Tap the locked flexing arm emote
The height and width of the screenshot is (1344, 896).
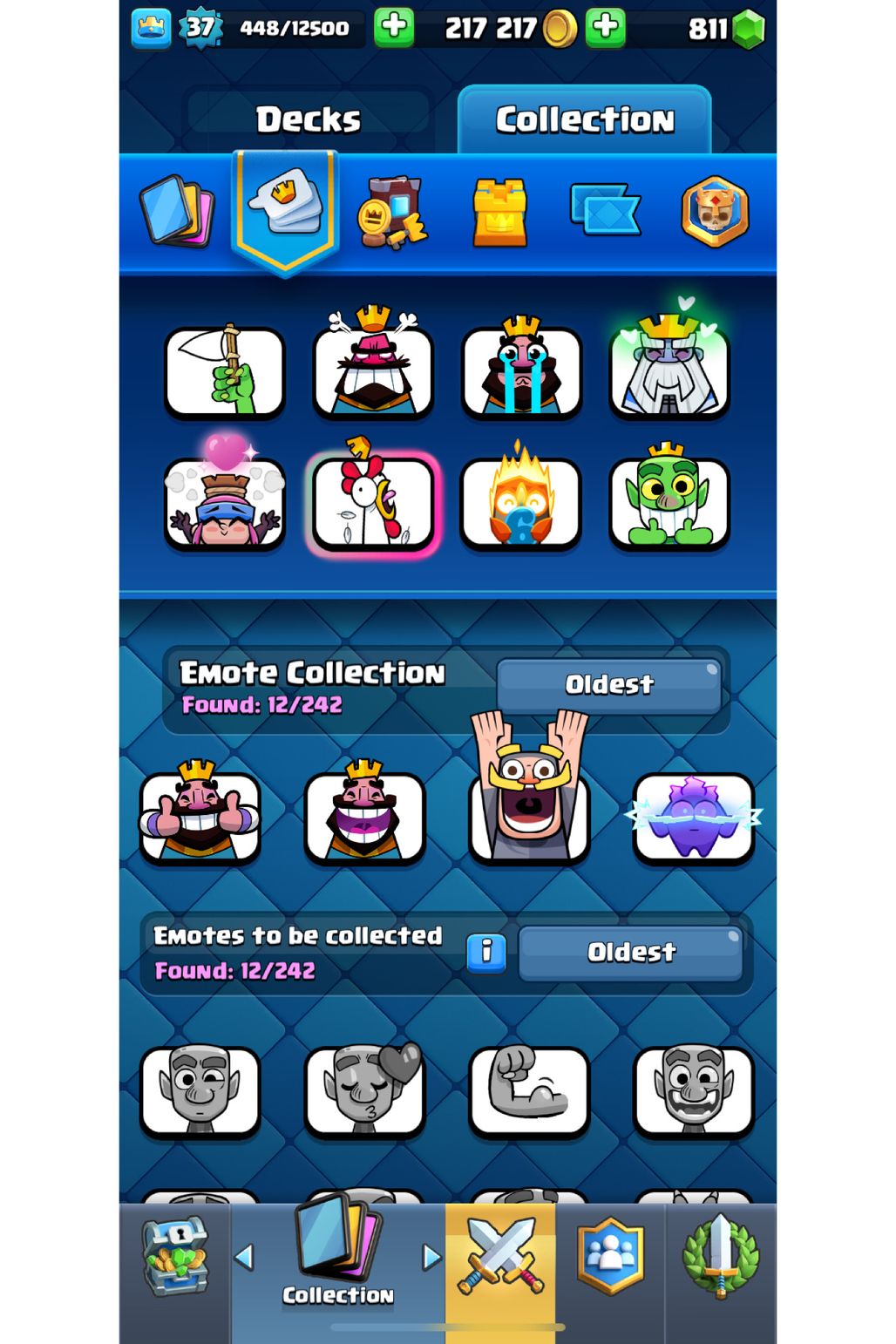click(x=529, y=1091)
